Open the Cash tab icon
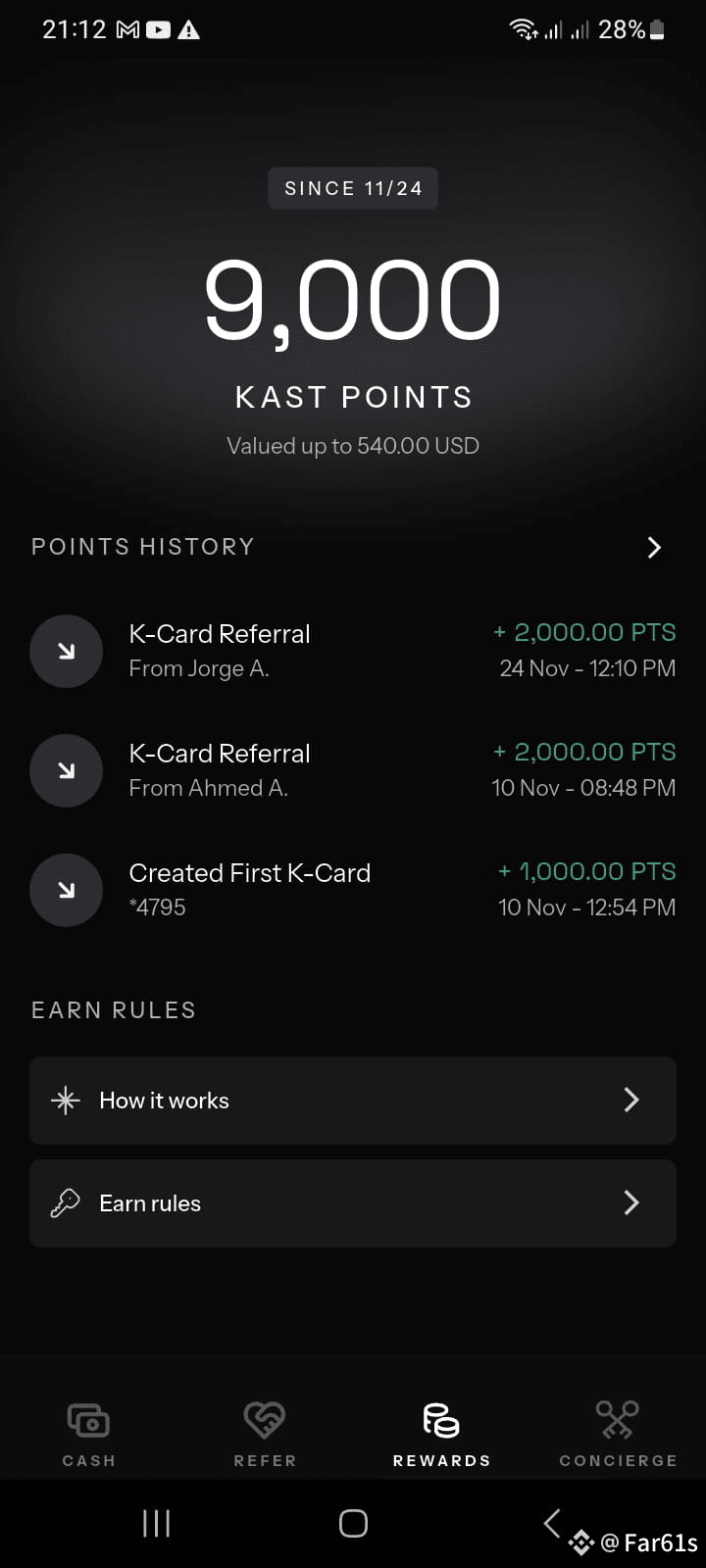Screen dimensions: 706x1568 [x=88, y=1418]
